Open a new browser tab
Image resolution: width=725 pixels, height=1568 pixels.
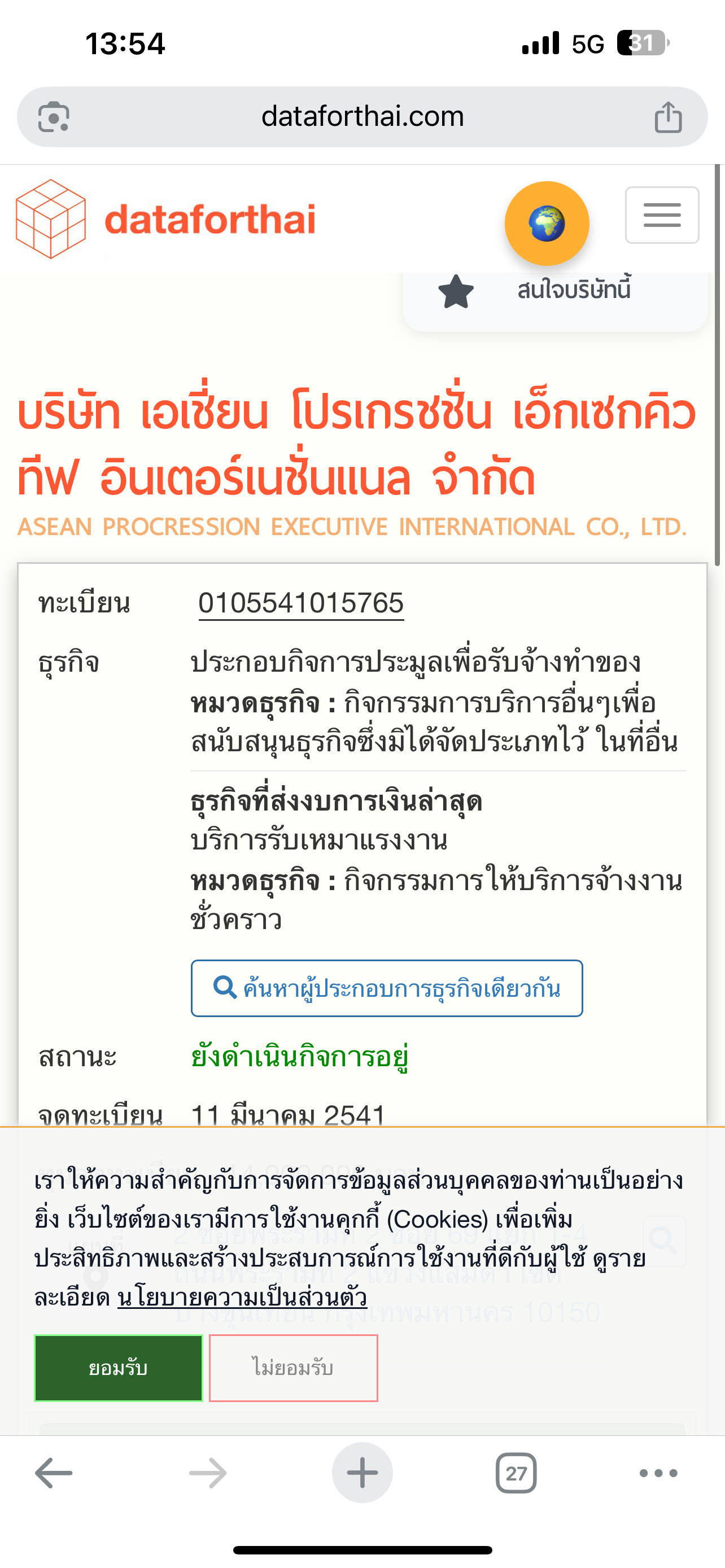[x=362, y=1473]
